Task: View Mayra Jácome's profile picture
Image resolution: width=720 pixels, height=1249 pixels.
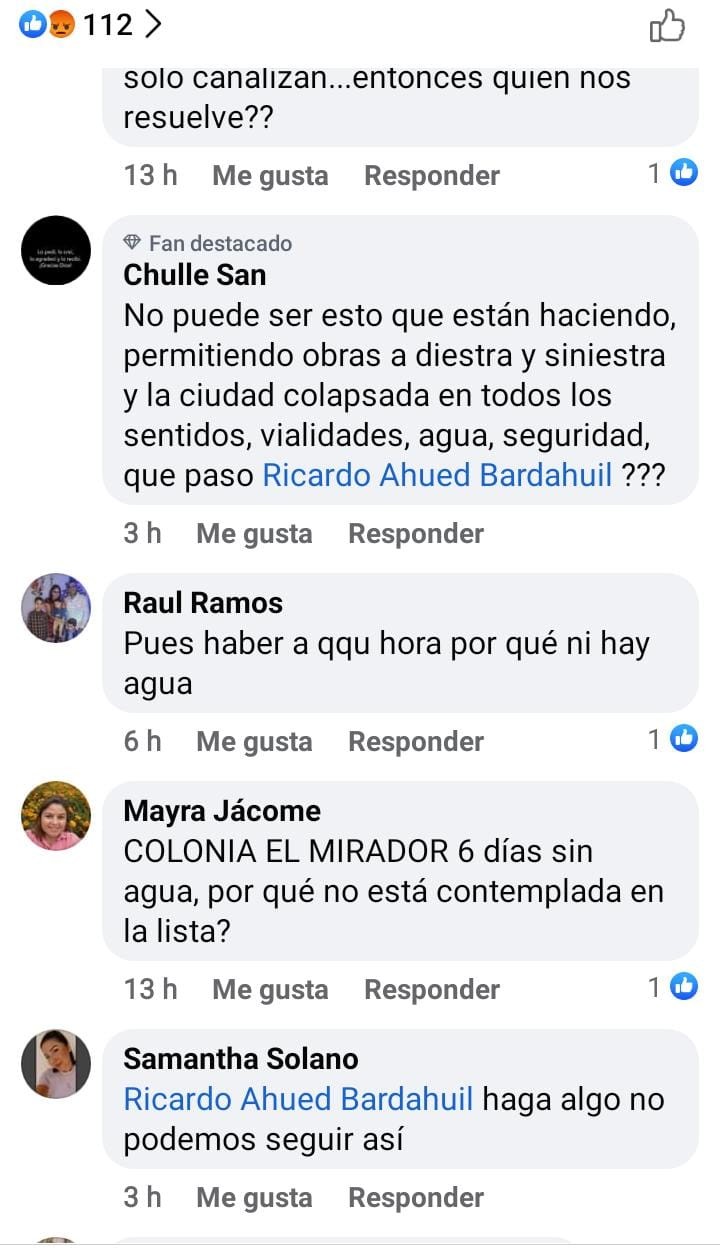Action: pyautogui.click(x=56, y=816)
